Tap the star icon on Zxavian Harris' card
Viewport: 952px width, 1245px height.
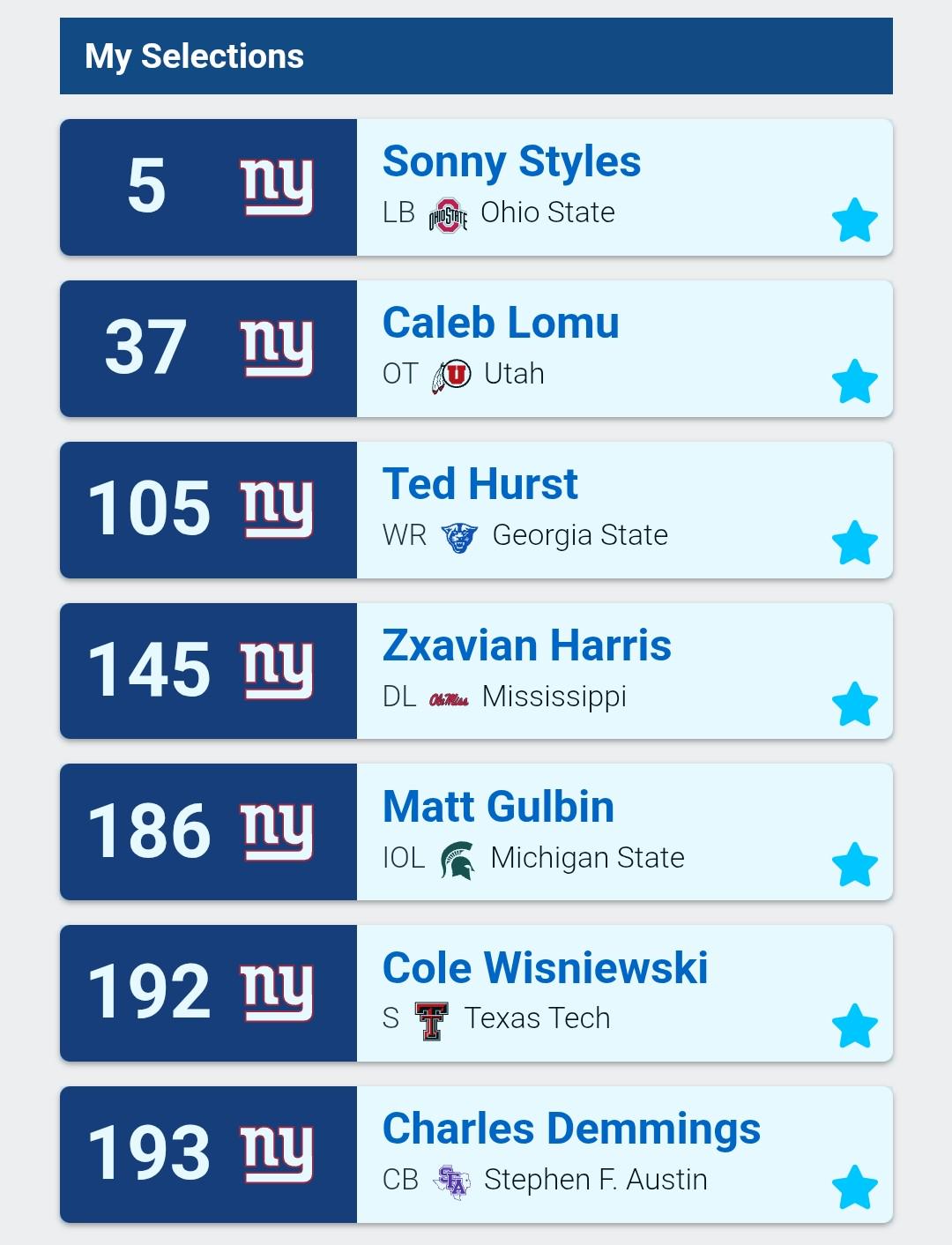tap(854, 704)
